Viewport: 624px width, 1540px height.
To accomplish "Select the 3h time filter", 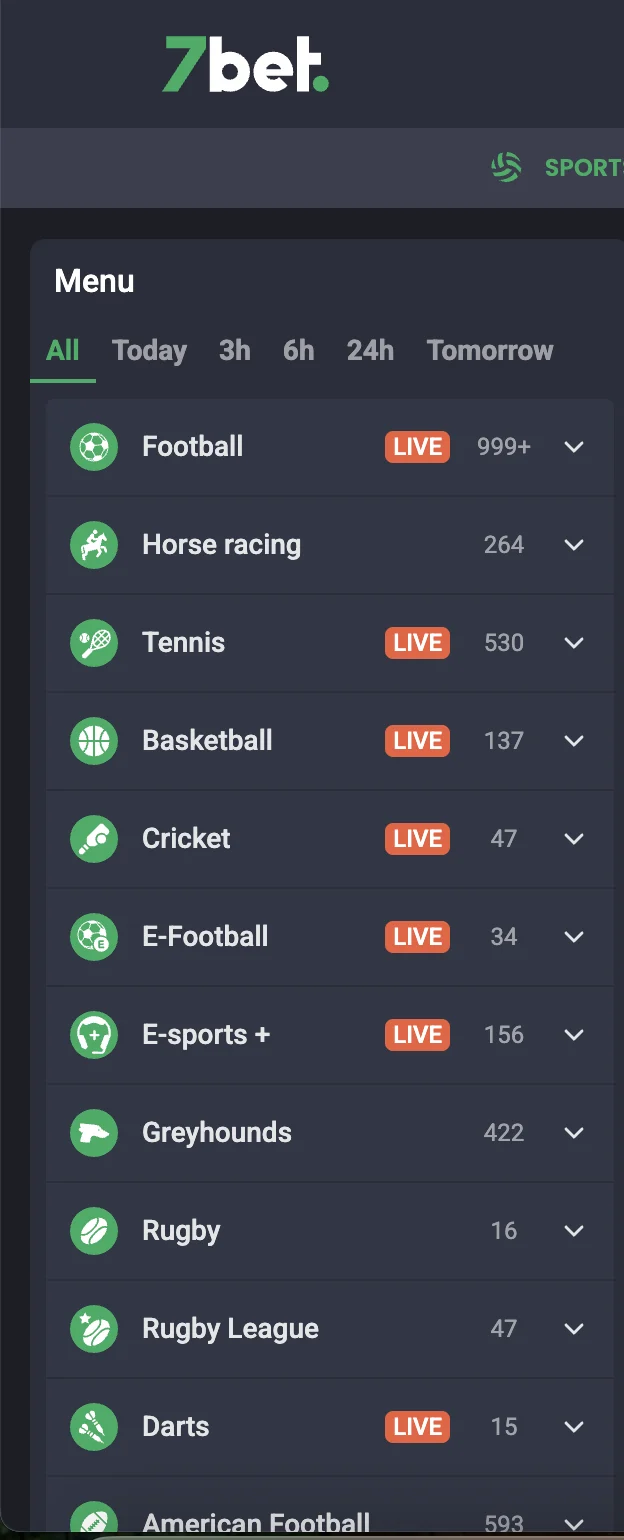I will [234, 351].
